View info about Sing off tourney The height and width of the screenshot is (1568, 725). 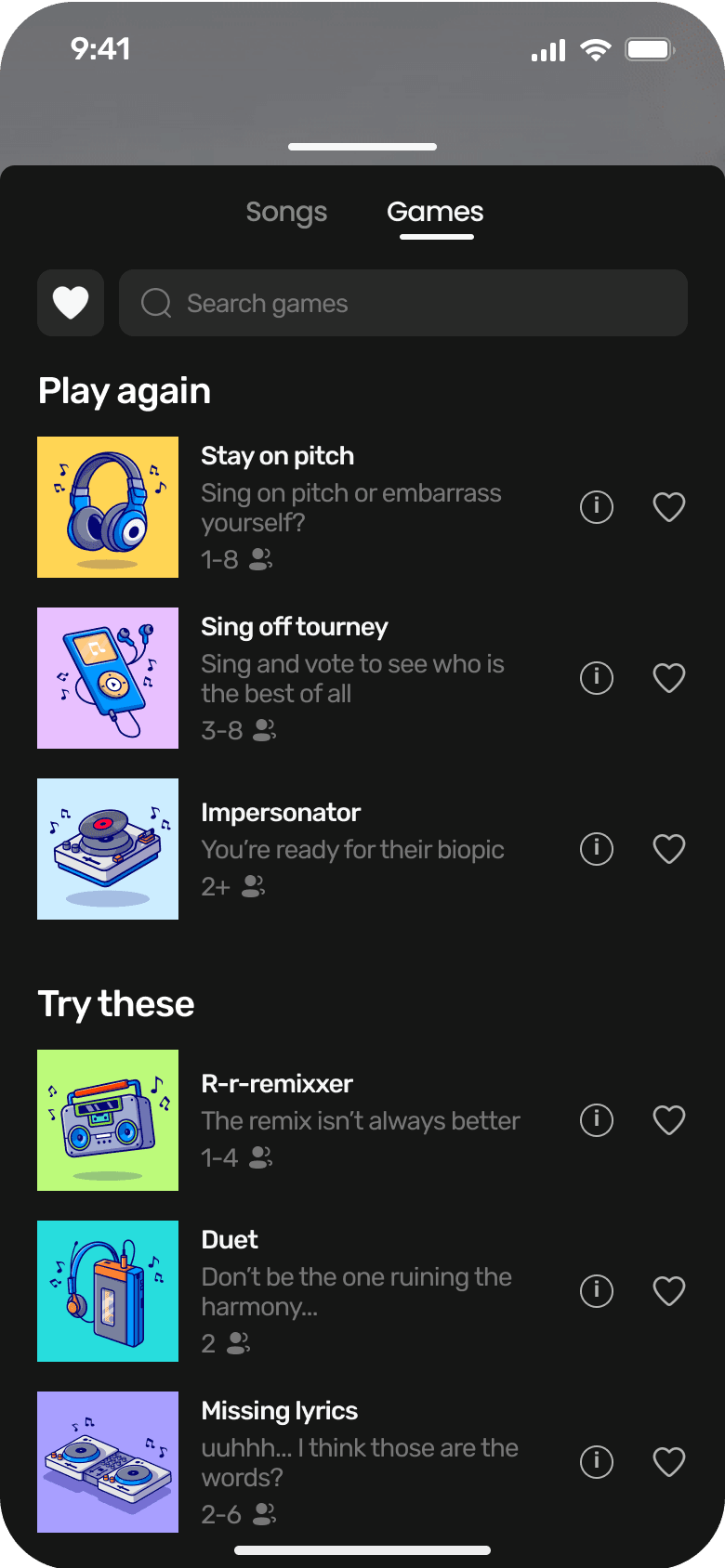click(x=597, y=678)
